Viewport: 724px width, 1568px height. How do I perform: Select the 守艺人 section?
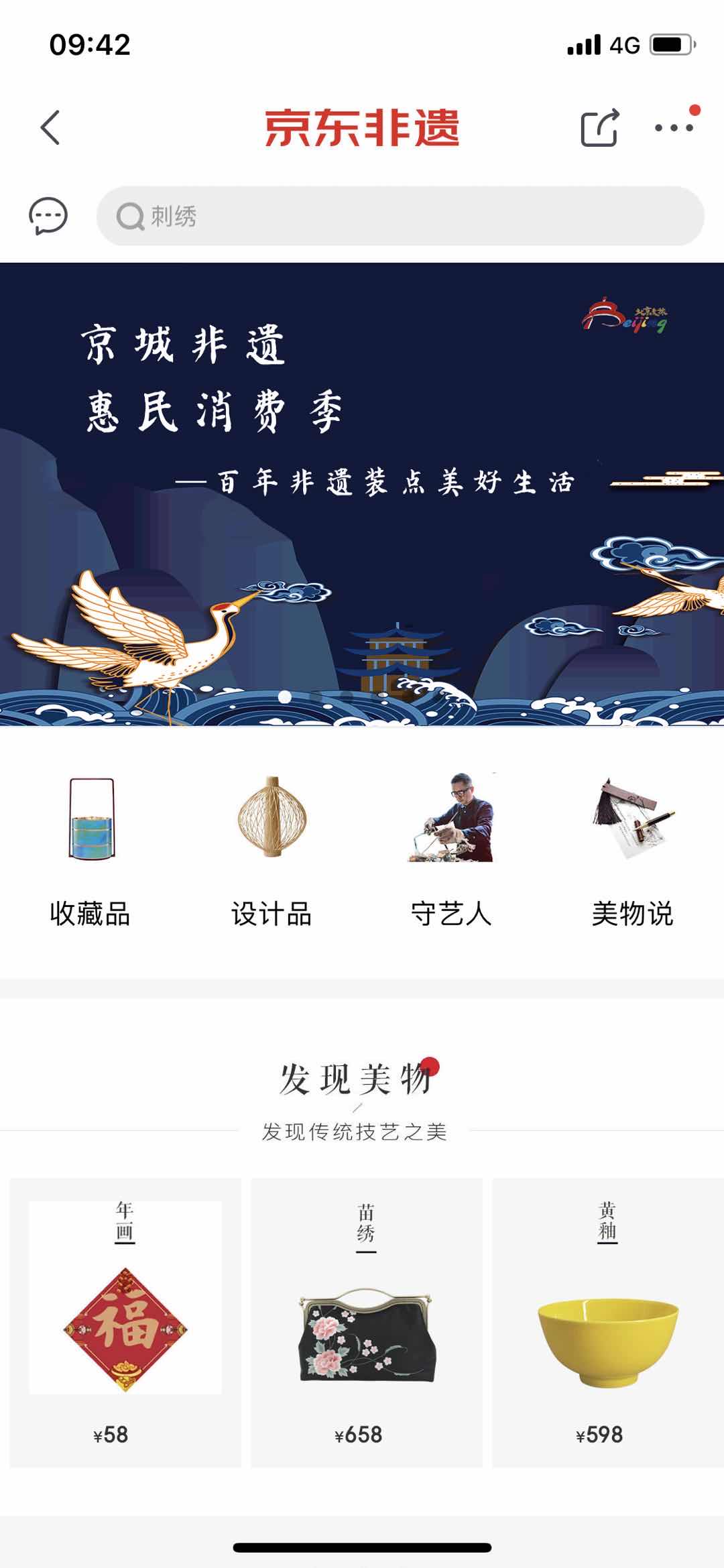(x=451, y=851)
